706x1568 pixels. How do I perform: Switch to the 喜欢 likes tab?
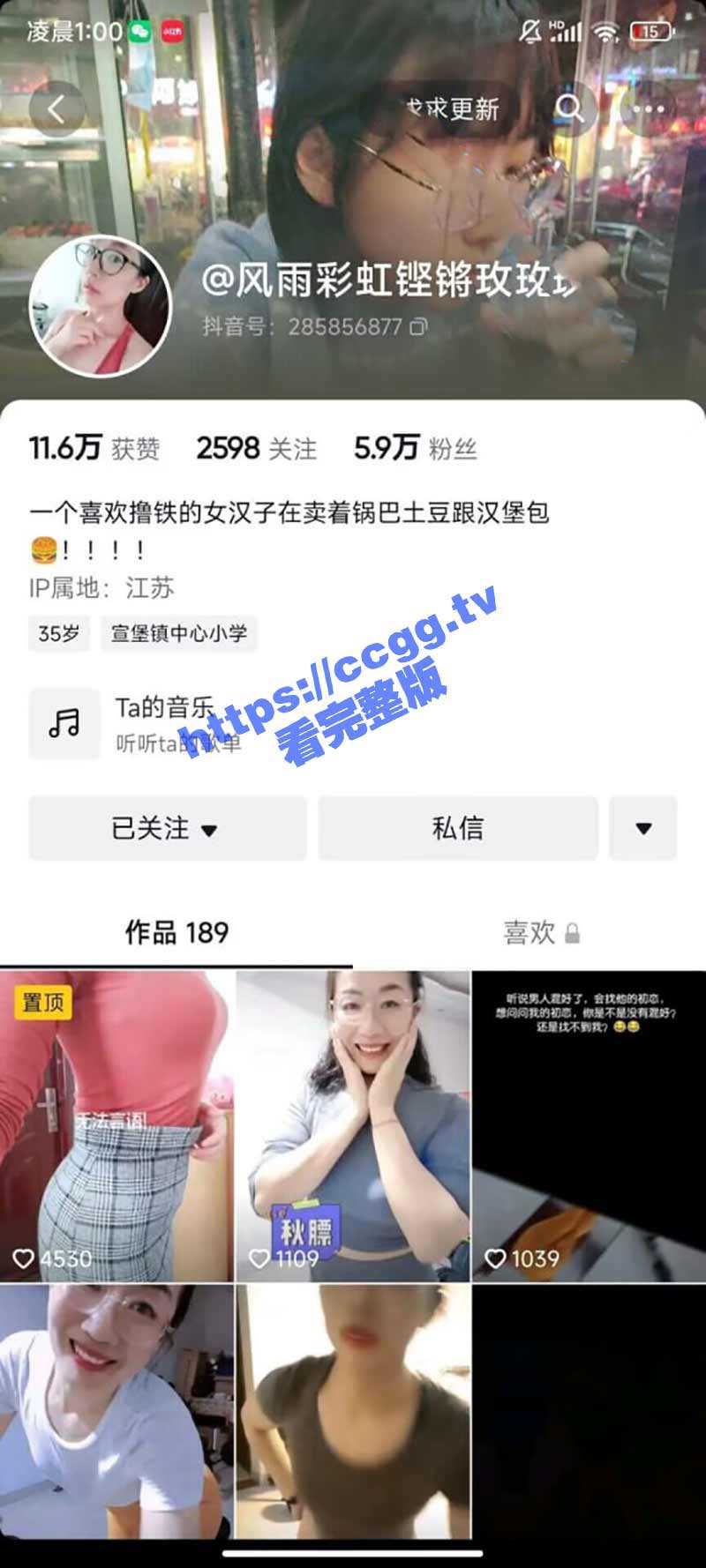(540, 933)
